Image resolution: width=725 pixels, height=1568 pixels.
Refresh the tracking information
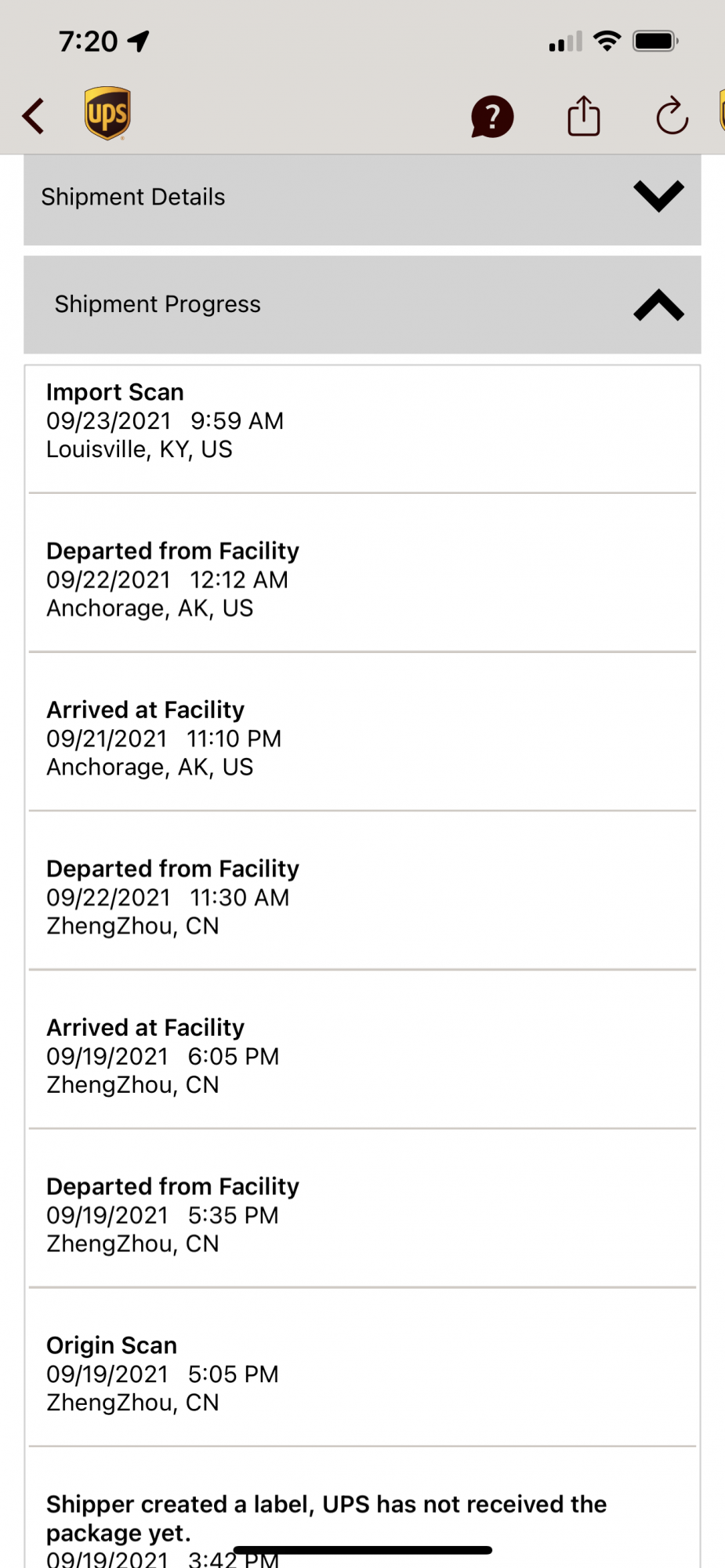pyautogui.click(x=672, y=117)
